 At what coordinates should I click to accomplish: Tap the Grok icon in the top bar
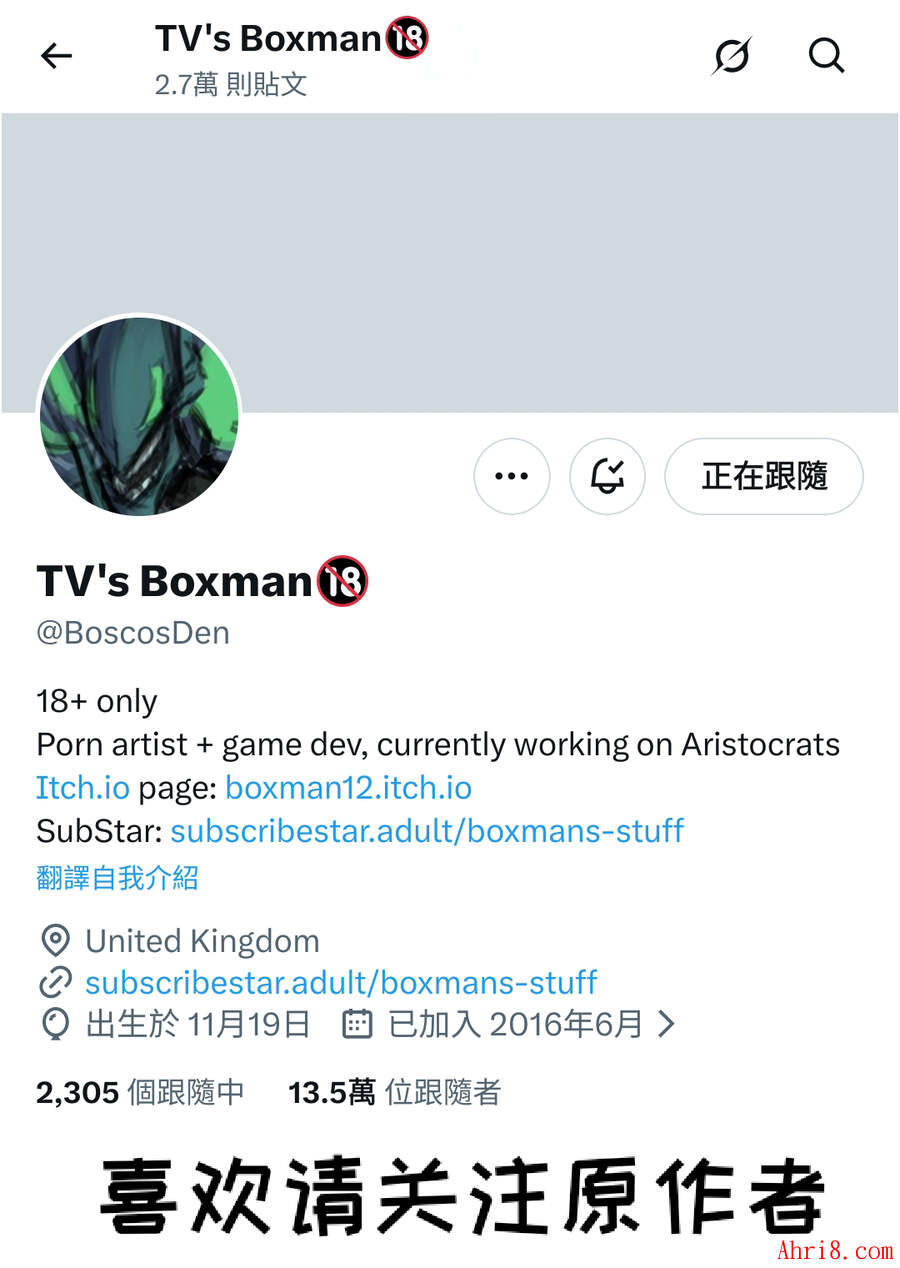tap(731, 56)
